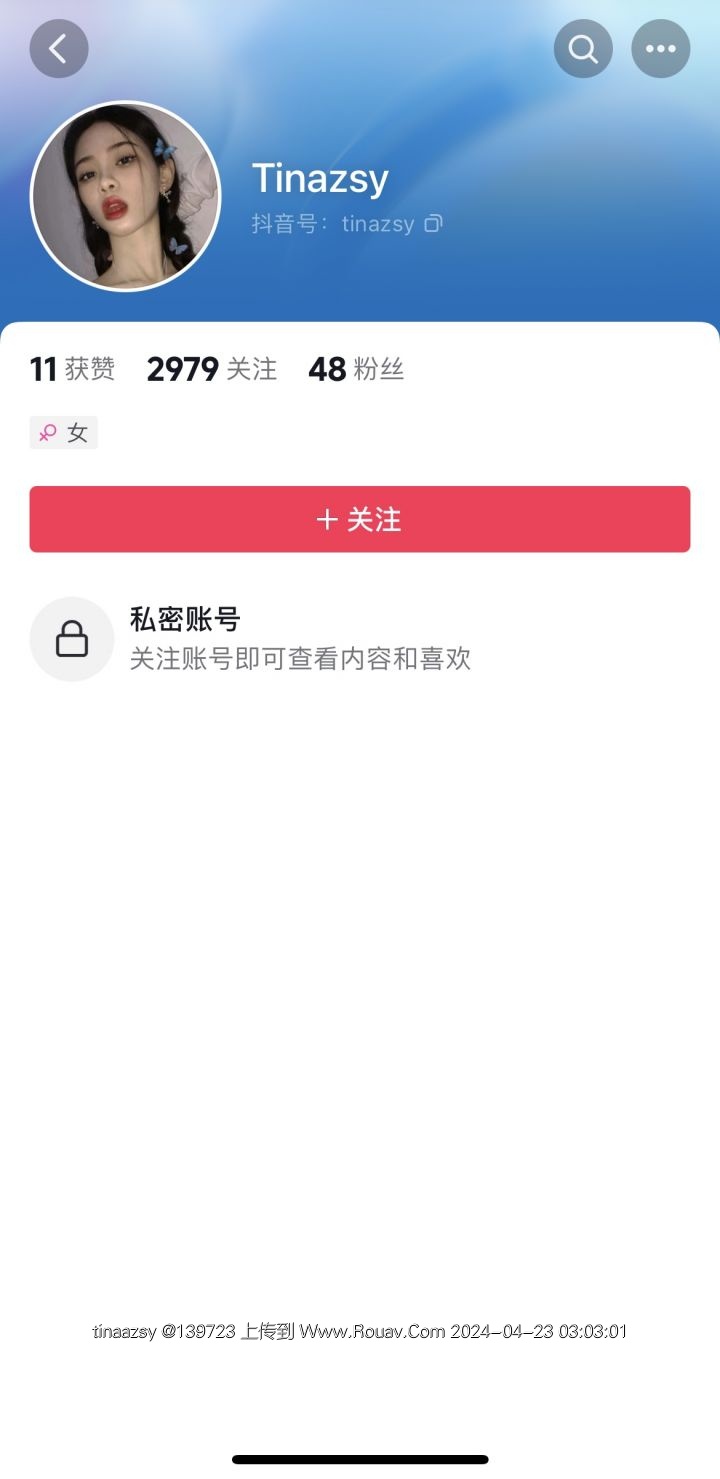Tap the red 关注 follow button
Viewport: 720px width, 1479px height.
pos(360,519)
